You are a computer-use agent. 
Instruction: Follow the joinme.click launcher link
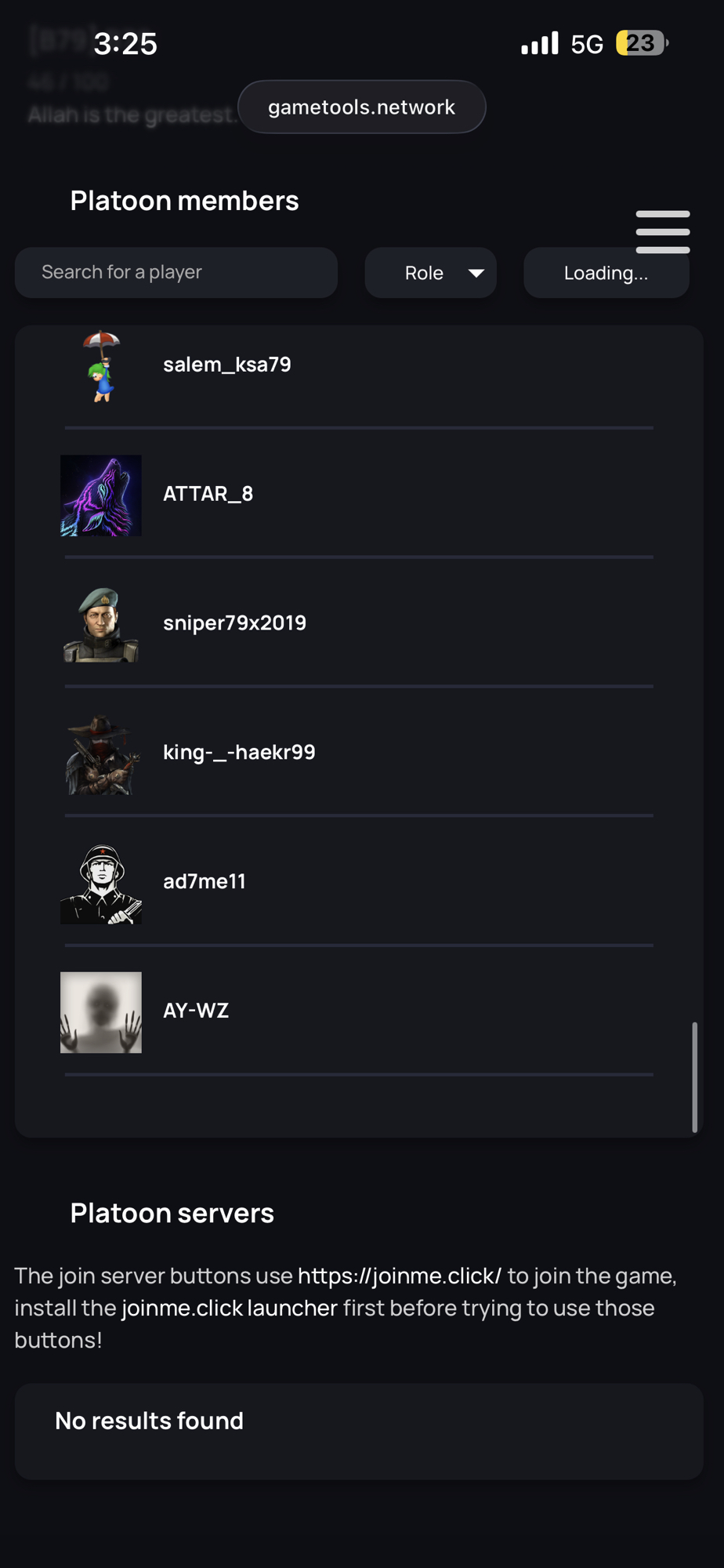229,1308
